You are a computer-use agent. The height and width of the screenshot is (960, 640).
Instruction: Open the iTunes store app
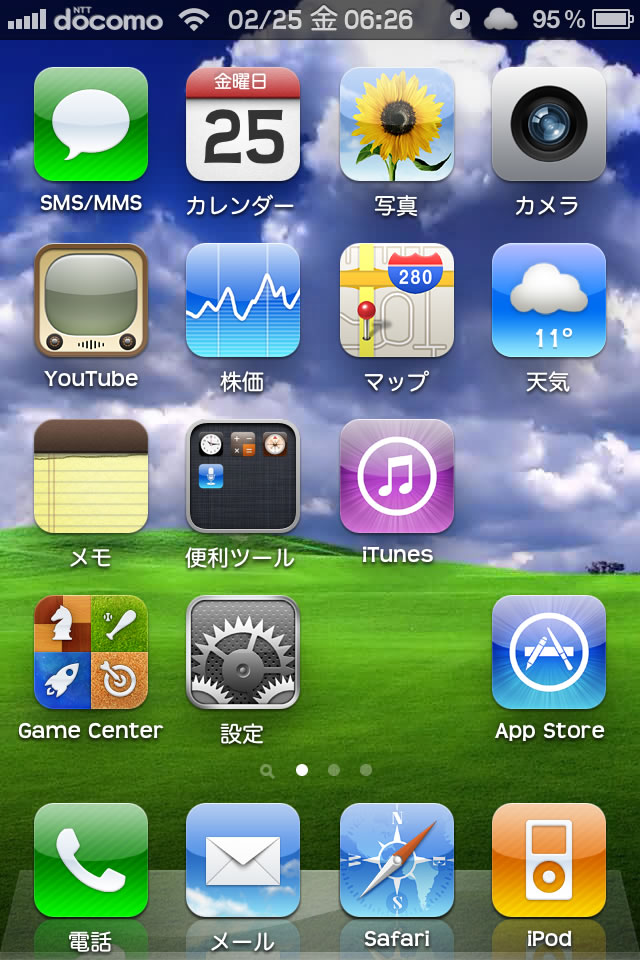point(396,476)
